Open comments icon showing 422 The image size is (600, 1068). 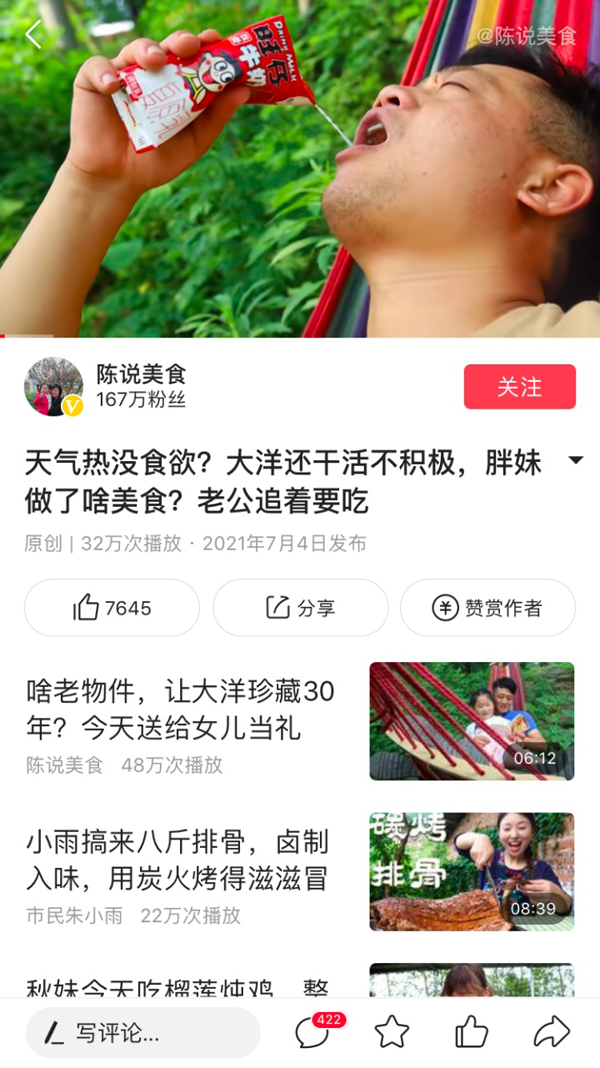click(312, 1033)
